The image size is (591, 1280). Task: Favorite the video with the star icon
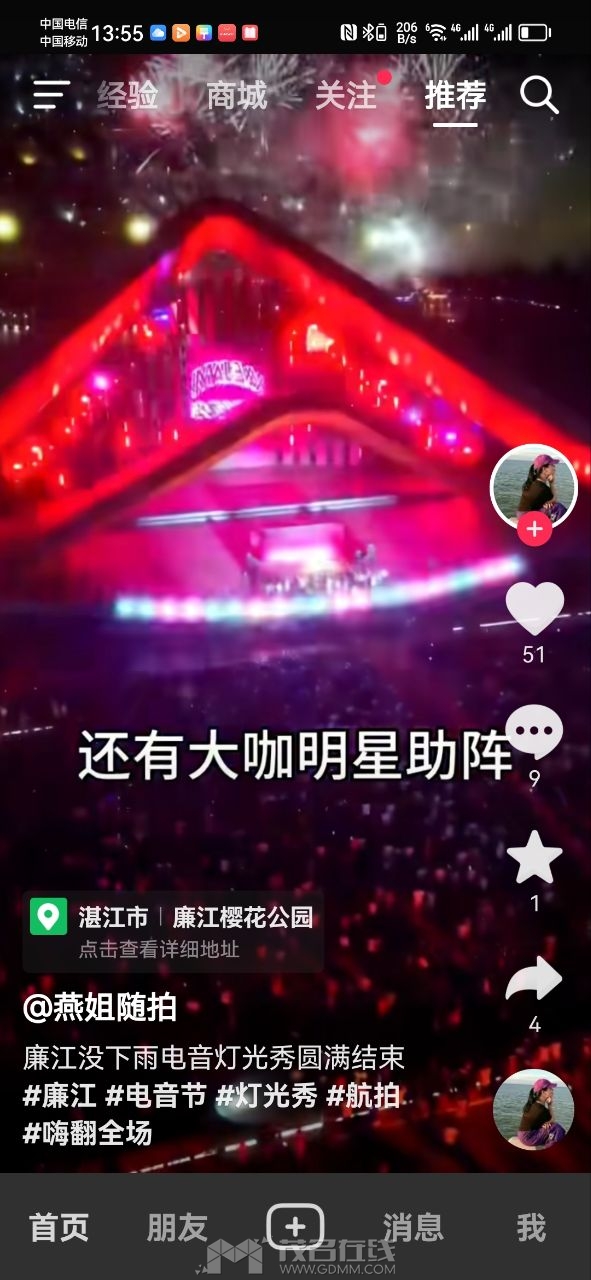click(534, 857)
